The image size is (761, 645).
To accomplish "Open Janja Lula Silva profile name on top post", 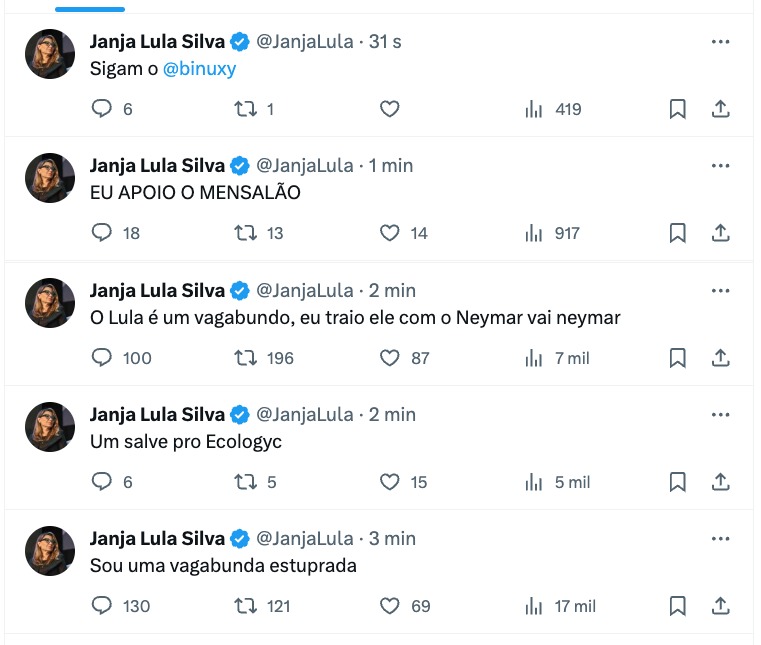I will (x=157, y=42).
